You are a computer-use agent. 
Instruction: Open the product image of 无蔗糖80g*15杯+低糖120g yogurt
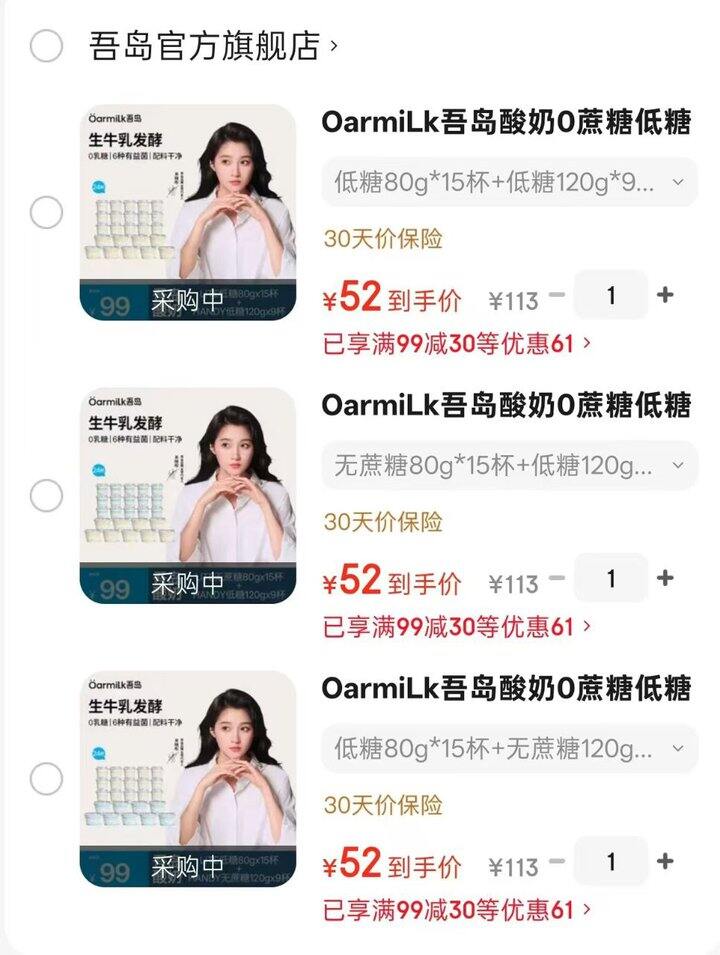187,496
